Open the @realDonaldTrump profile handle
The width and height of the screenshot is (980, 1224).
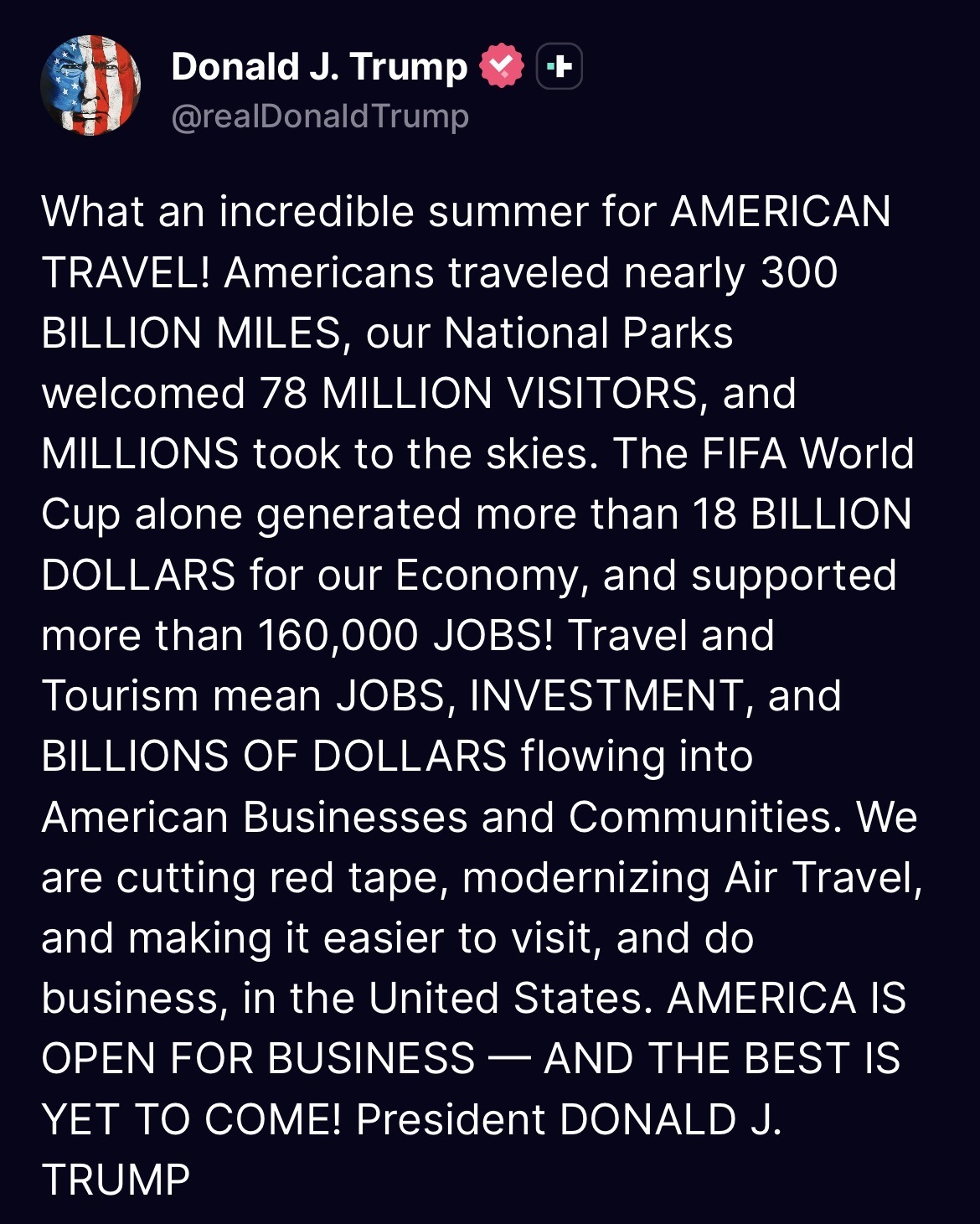click(320, 116)
